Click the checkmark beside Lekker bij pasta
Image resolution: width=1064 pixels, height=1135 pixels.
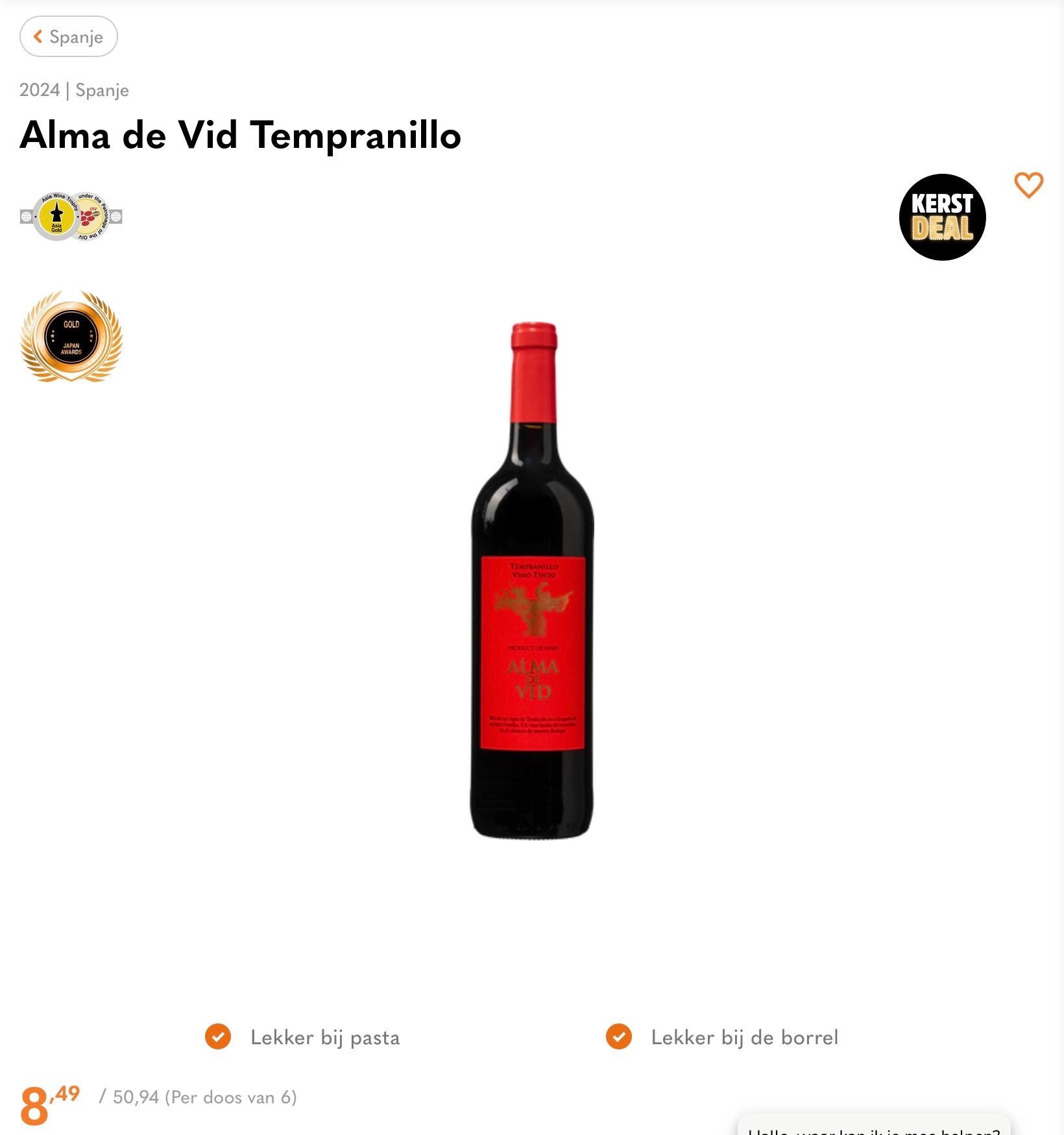[x=219, y=1038]
